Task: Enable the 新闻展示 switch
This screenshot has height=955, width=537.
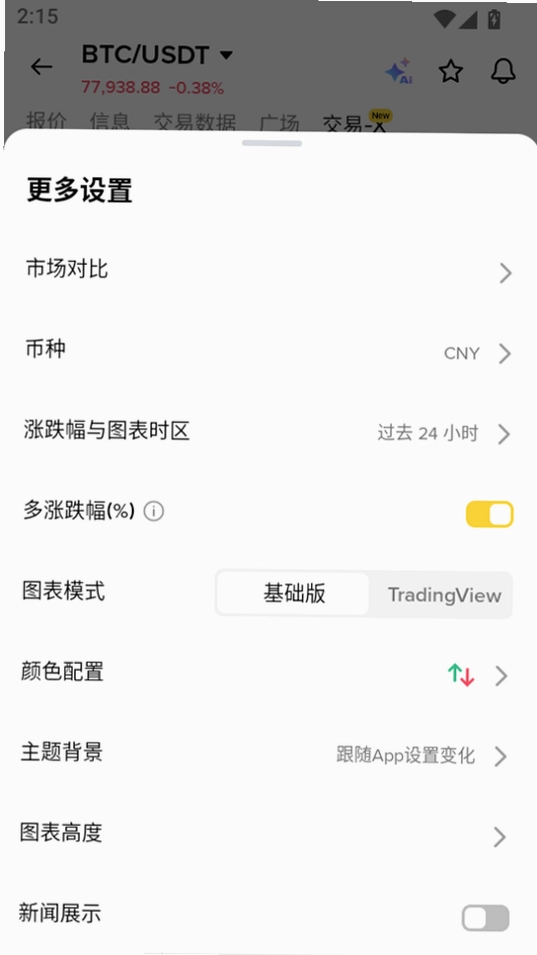Action: point(485,918)
